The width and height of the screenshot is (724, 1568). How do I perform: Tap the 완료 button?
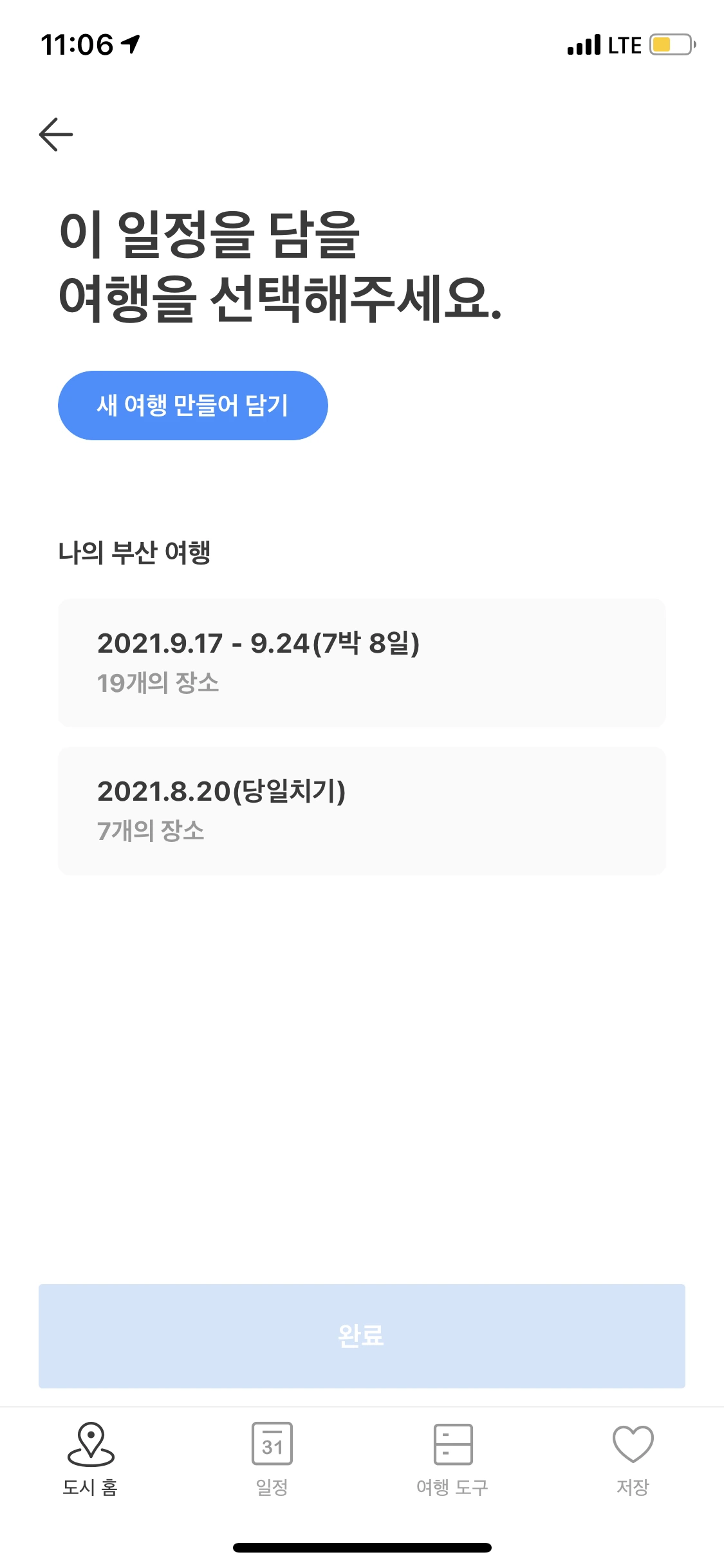(362, 1336)
